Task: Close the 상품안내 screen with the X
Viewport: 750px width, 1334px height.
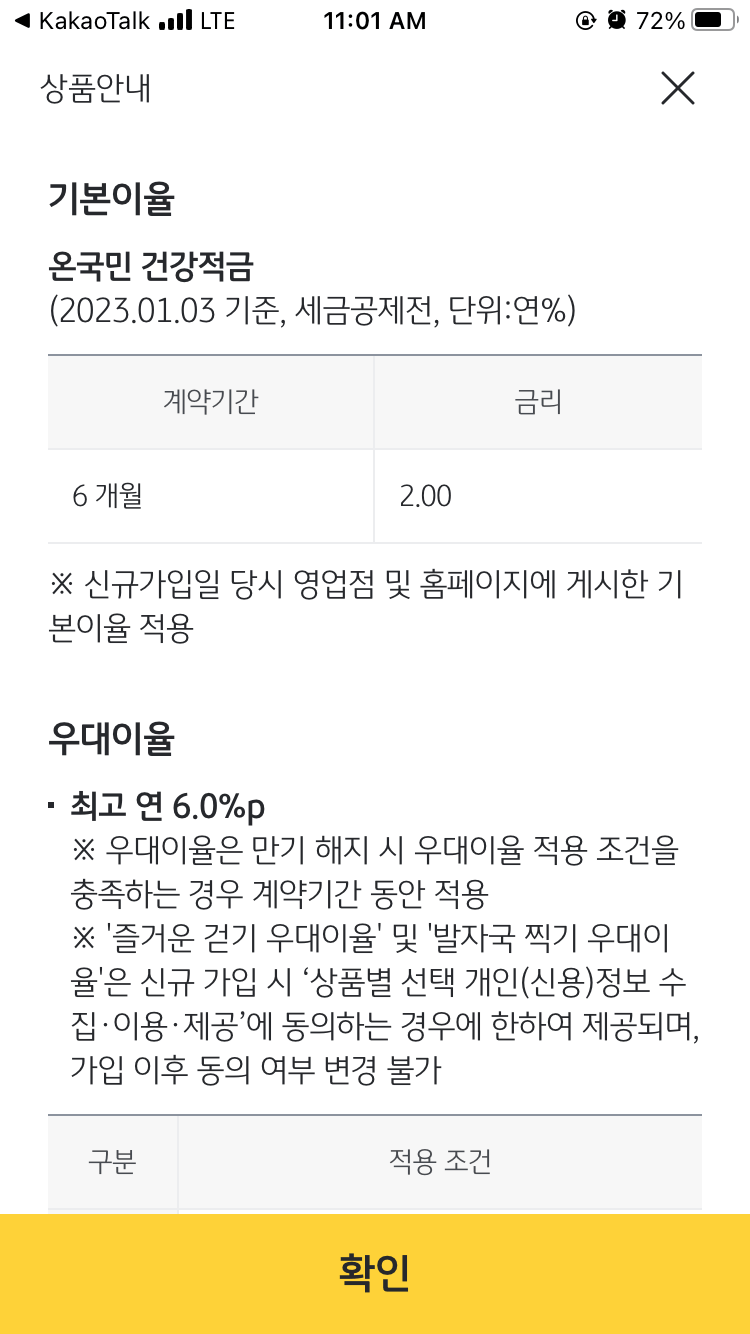Action: tap(678, 88)
